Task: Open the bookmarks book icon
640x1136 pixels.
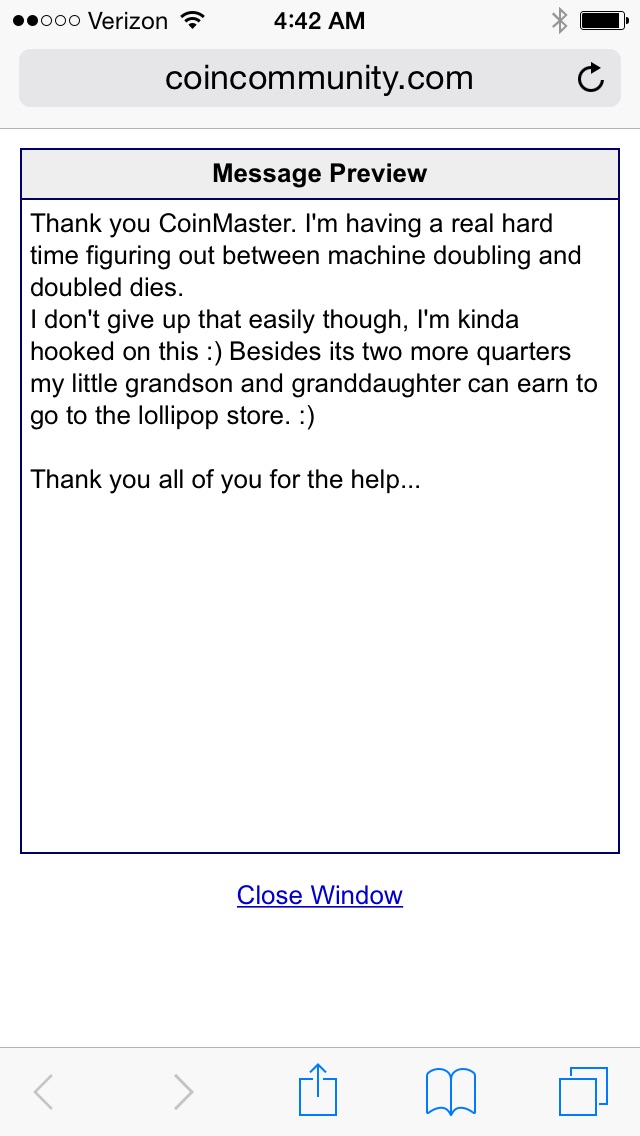Action: click(451, 1091)
